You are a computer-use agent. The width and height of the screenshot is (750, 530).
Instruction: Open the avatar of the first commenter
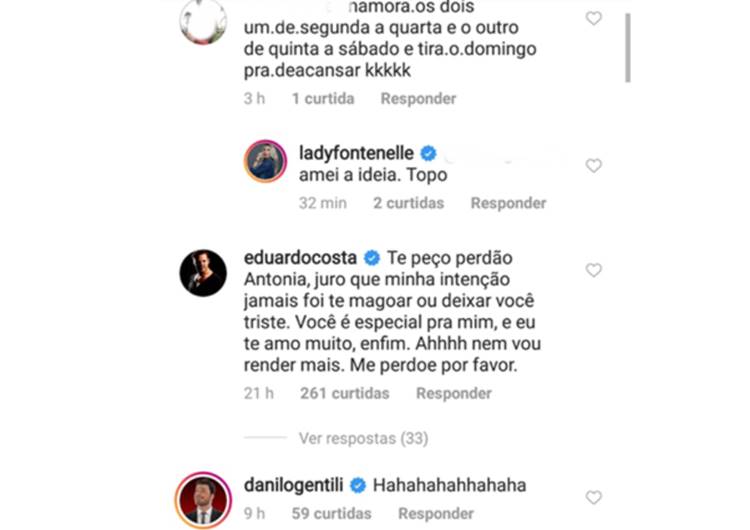click(x=203, y=20)
